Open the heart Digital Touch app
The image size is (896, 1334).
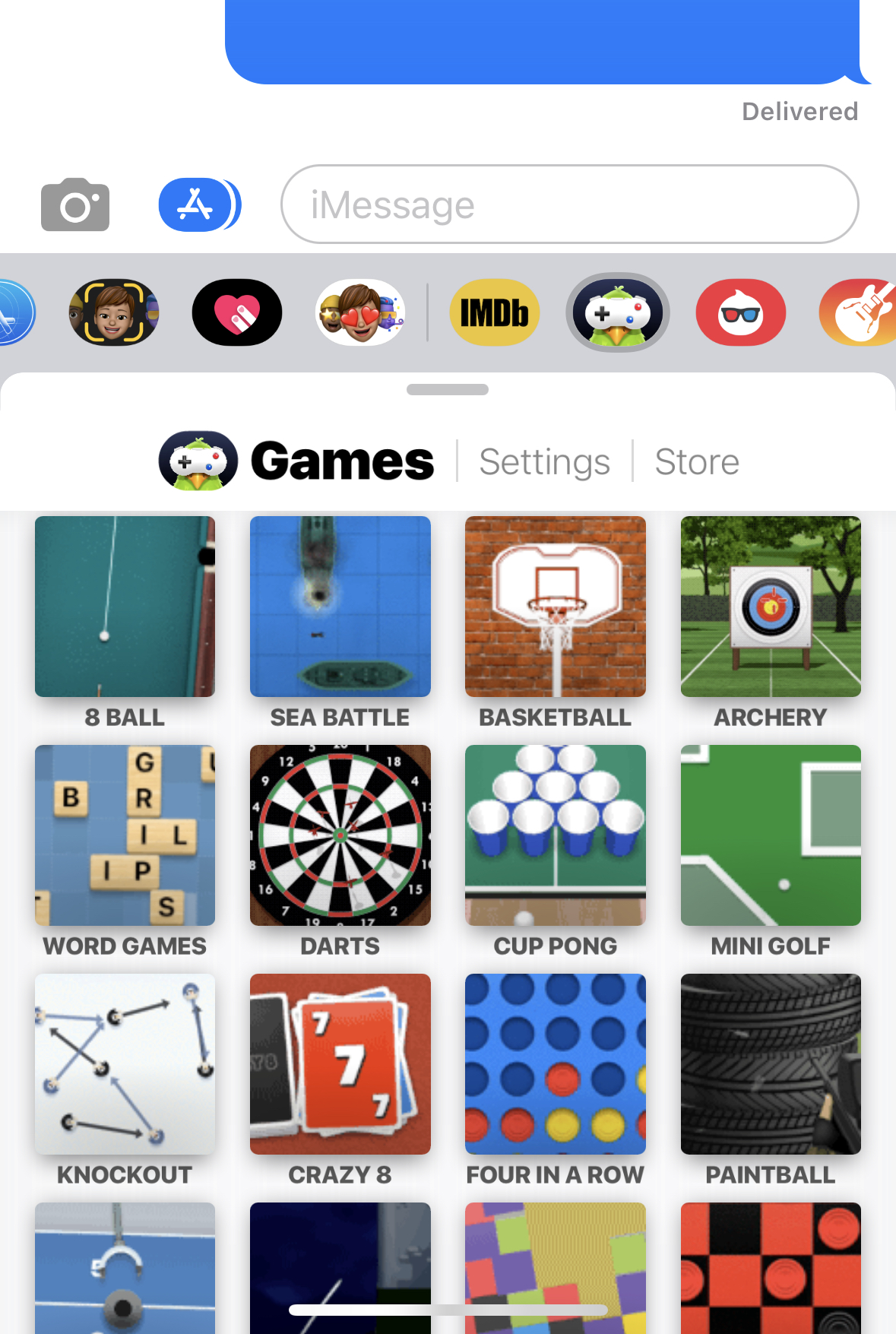(237, 312)
